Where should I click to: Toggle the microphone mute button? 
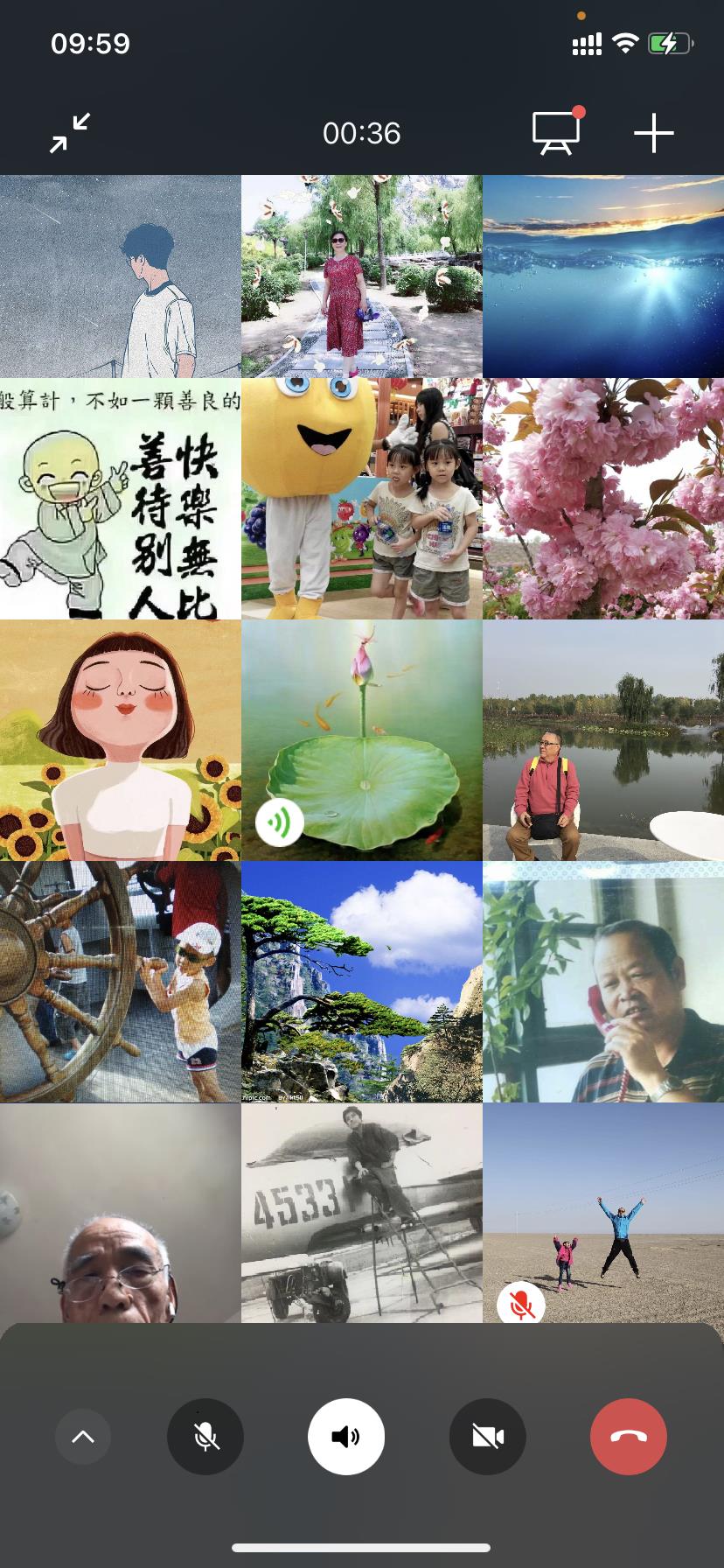[x=205, y=1437]
